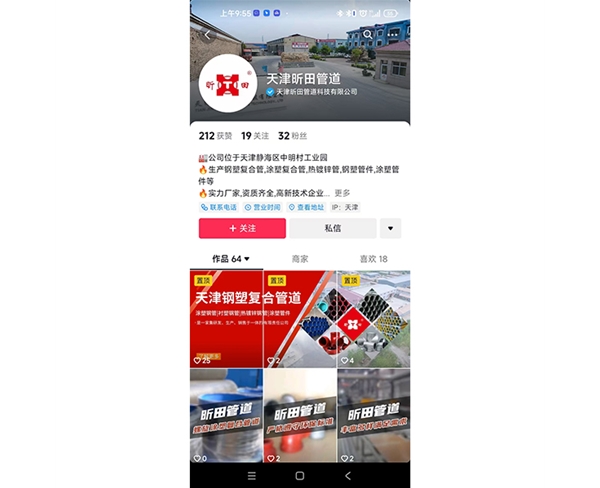Tap the system home button
This screenshot has width=600, height=488.
coord(299,475)
